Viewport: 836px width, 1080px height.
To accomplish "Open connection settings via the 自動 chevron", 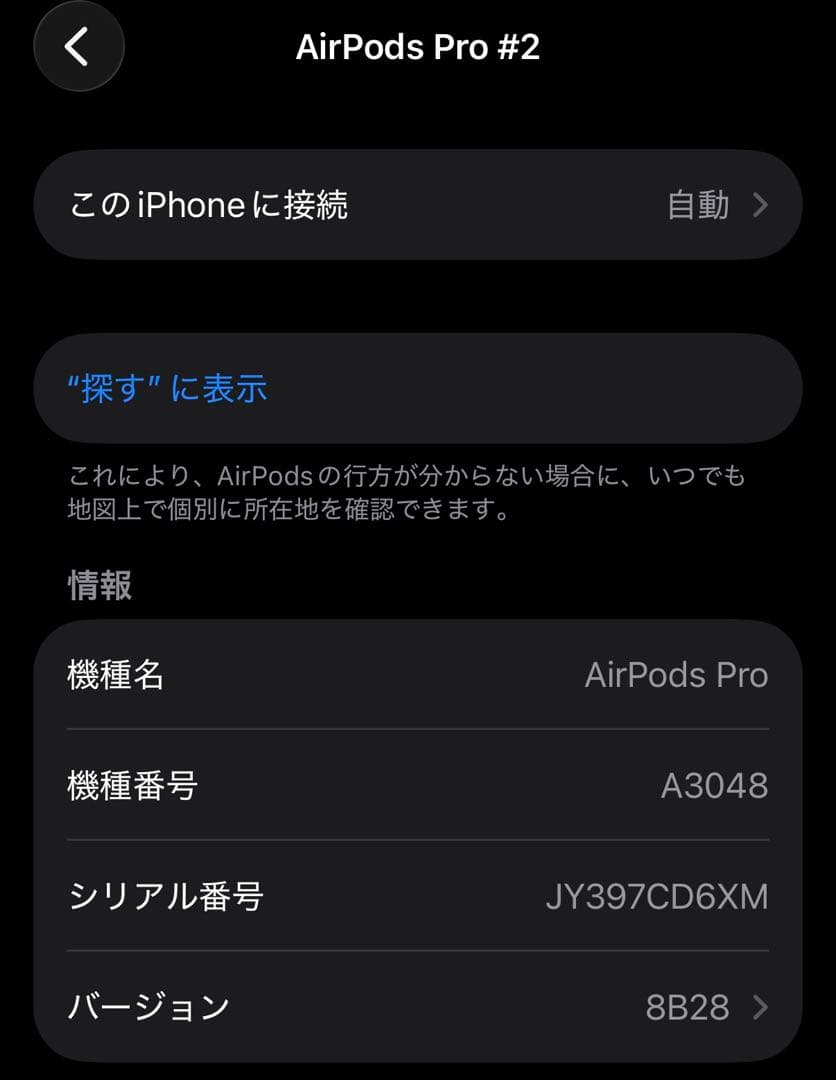I will tap(760, 205).
